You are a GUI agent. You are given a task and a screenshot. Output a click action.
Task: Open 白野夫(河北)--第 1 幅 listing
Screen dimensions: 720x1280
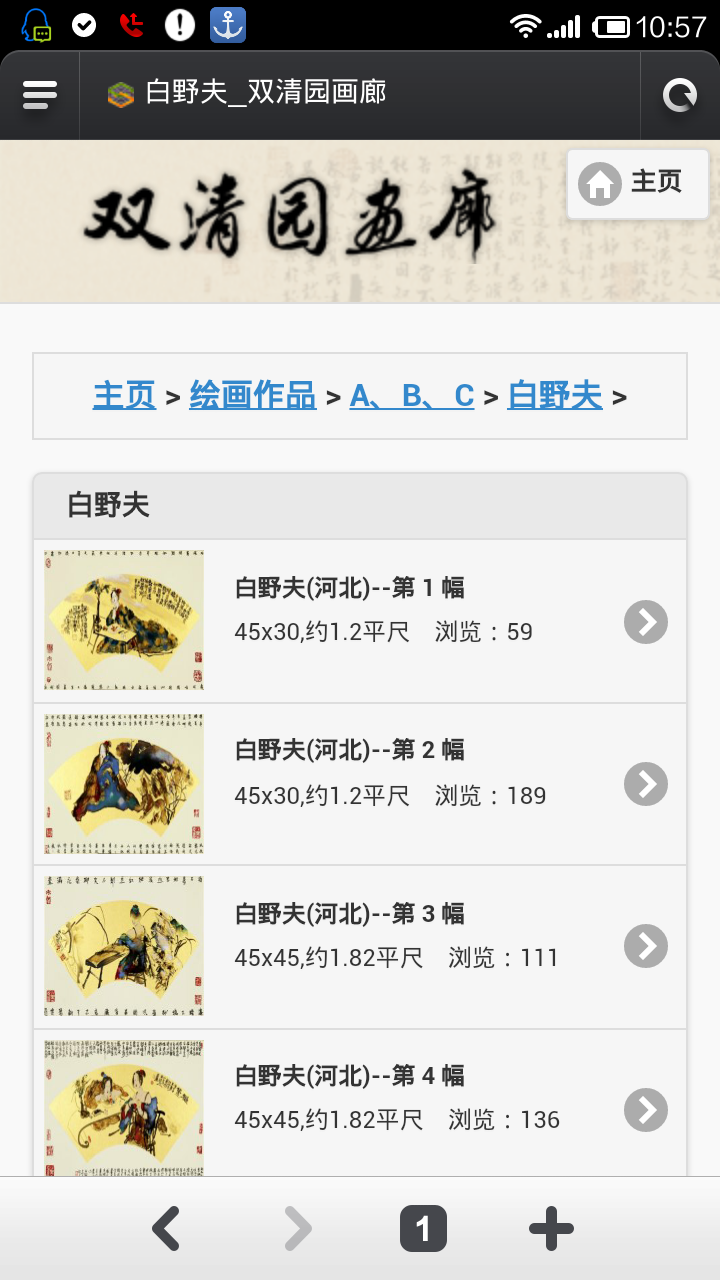[x=360, y=621]
